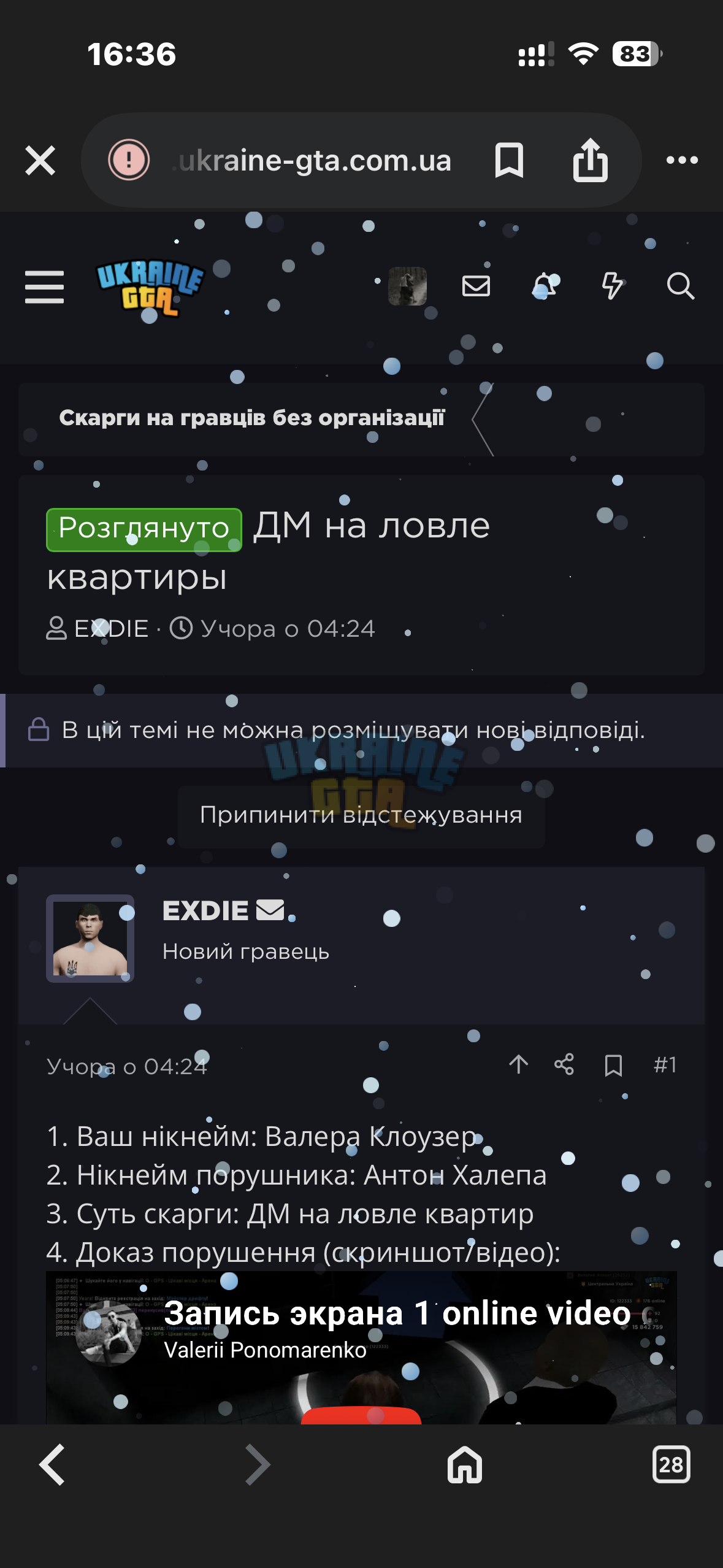Viewport: 723px width, 1568px height.
Task: Open the post #1 permalink
Action: pyautogui.click(x=665, y=1065)
